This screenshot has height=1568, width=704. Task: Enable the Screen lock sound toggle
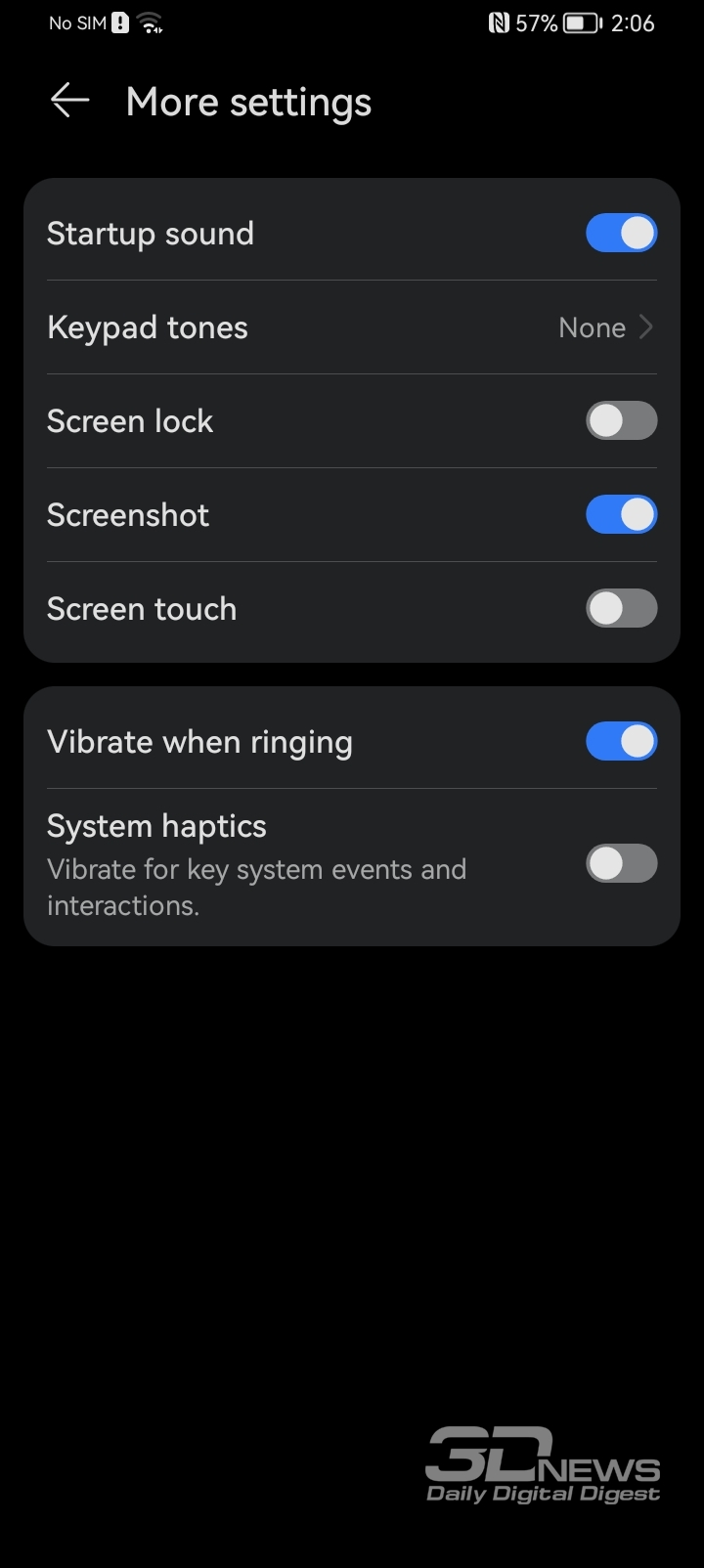point(621,421)
